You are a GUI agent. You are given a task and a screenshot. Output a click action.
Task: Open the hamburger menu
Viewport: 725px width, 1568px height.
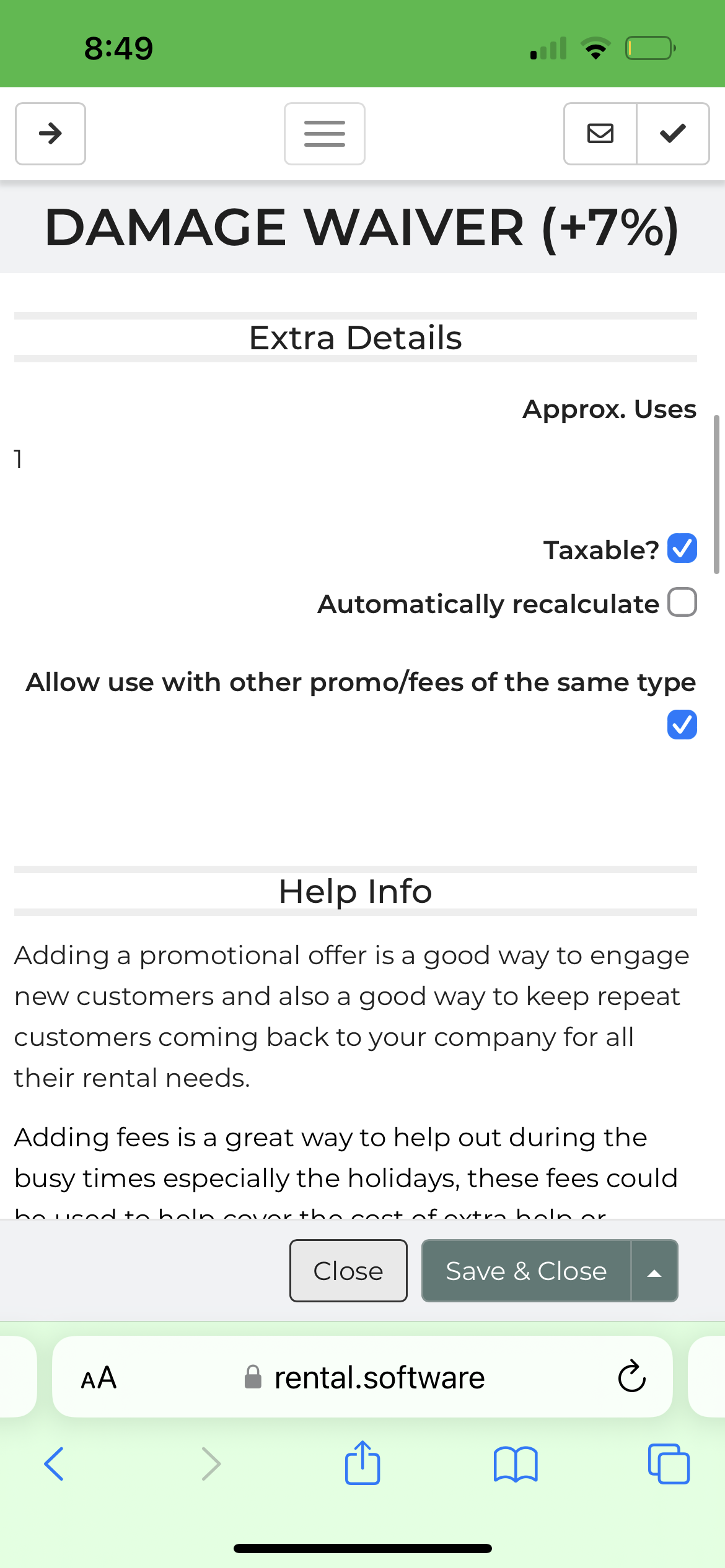click(x=324, y=134)
